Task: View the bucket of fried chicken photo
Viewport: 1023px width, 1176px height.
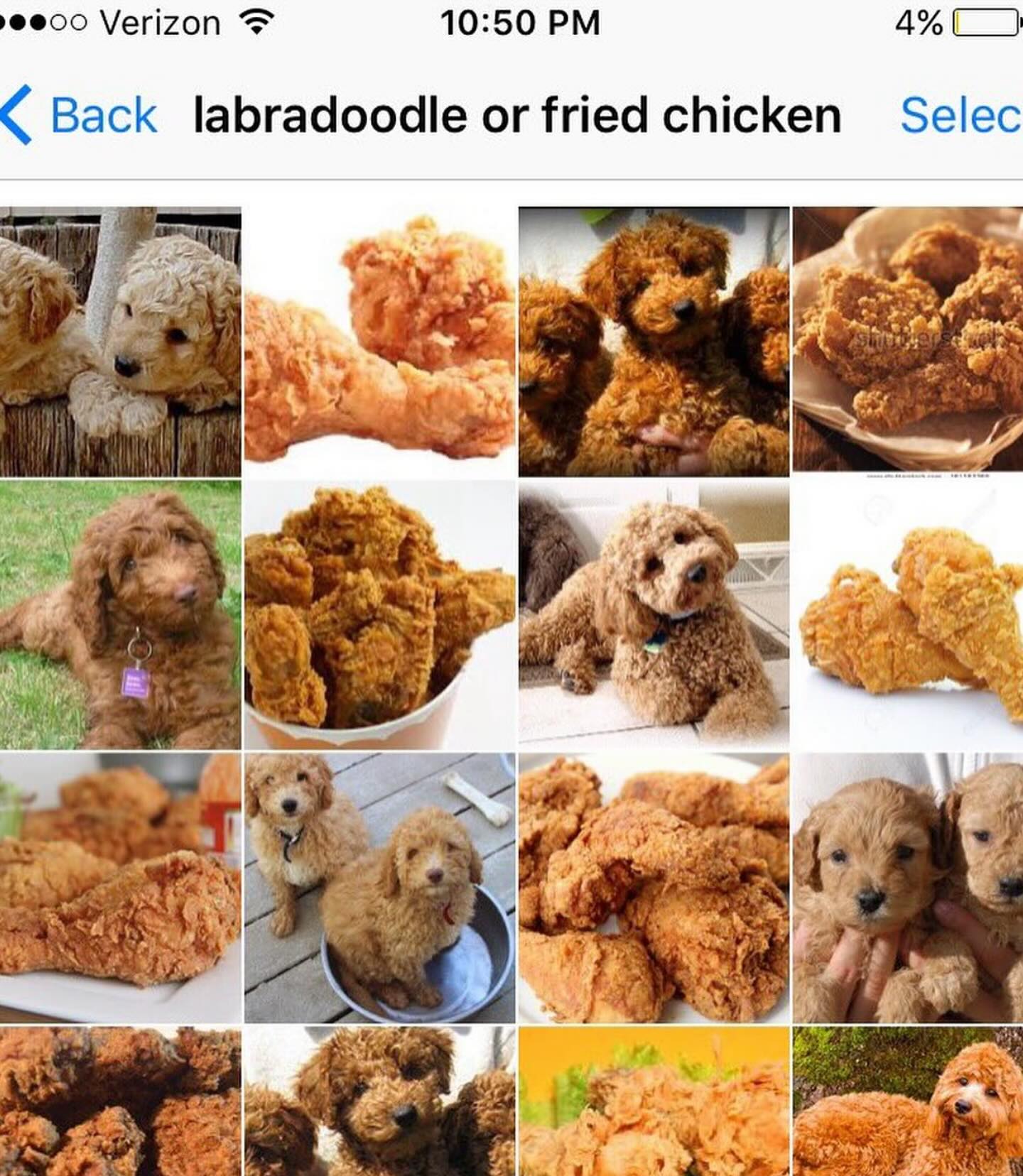Action: click(379, 615)
